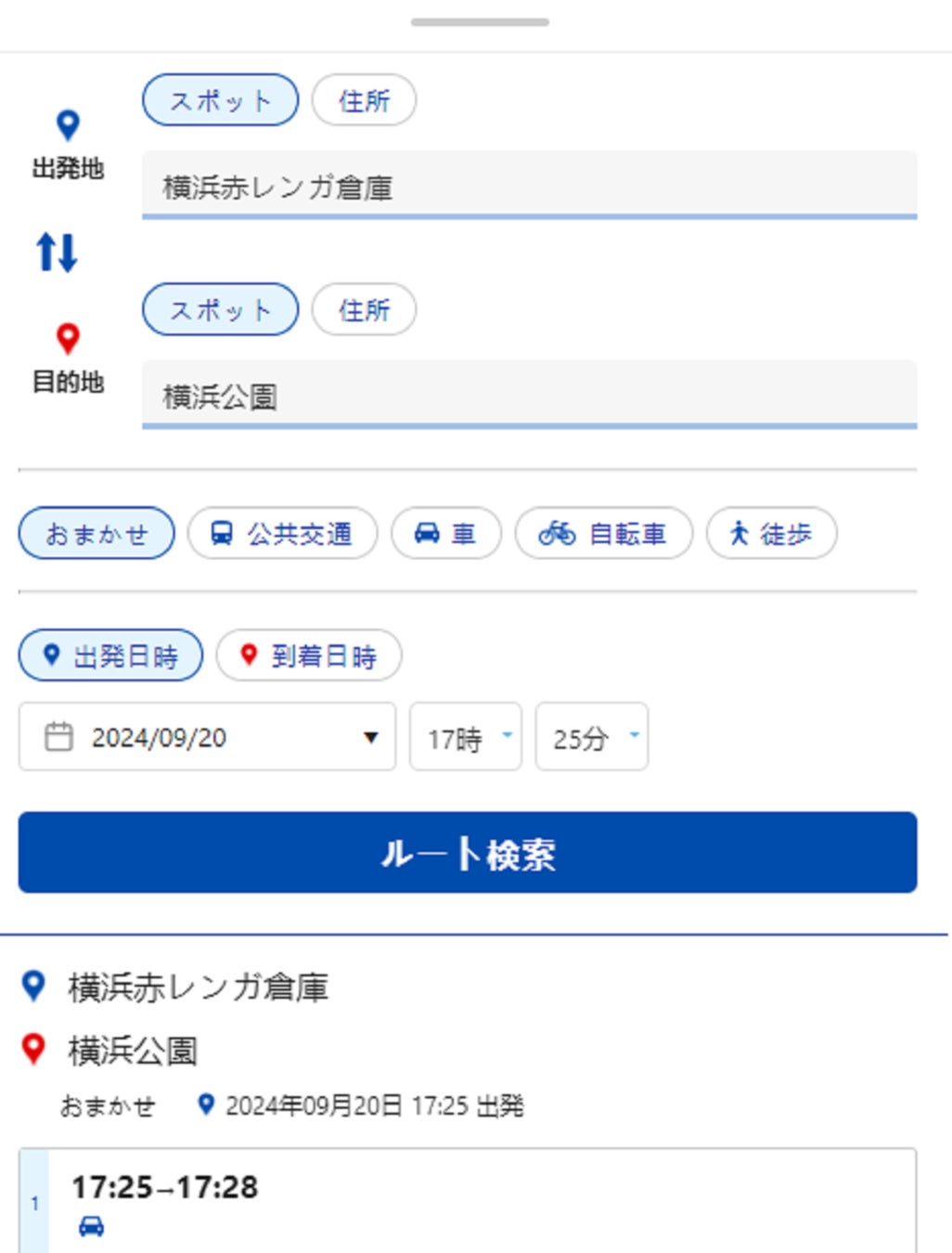Screen dimensions: 952x1253
Task: Tap the ルート検索 button
Action: (x=468, y=853)
